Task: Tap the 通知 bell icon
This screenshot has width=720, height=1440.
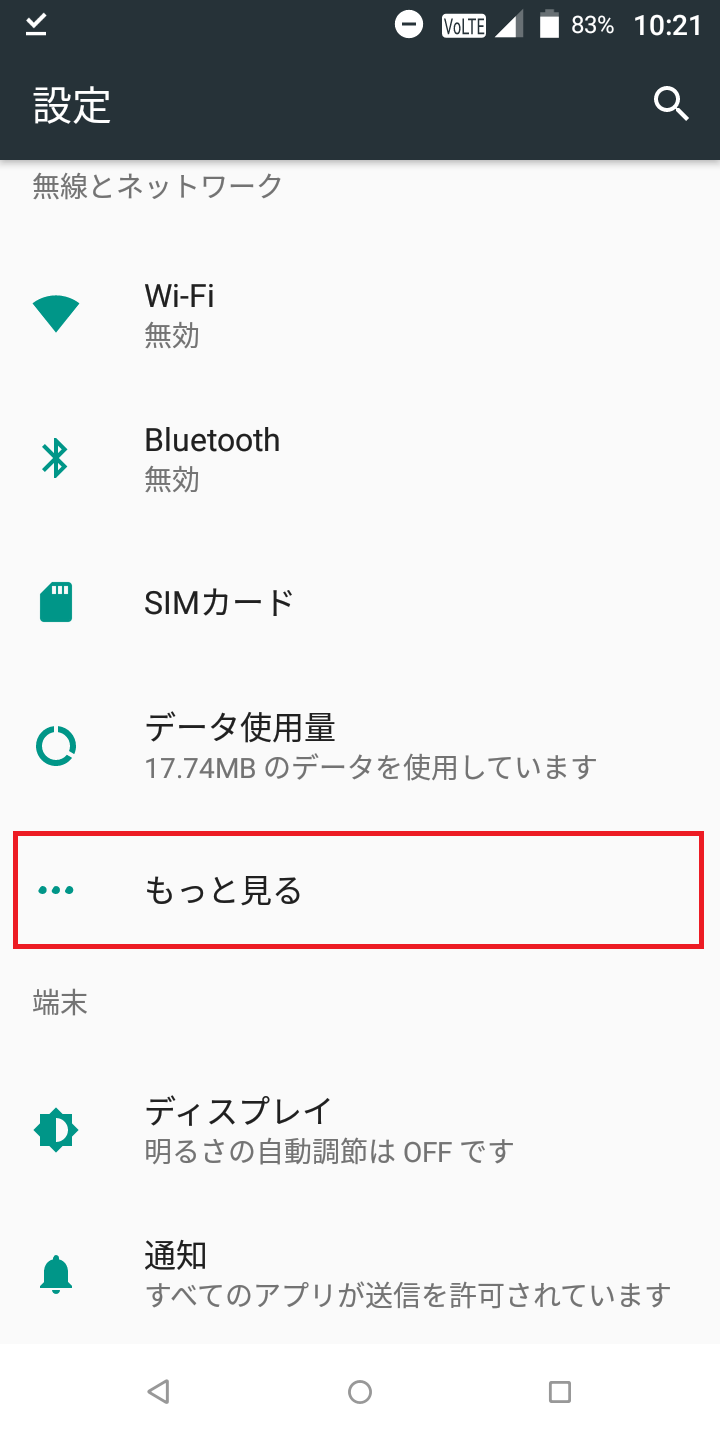Action: point(56,1274)
